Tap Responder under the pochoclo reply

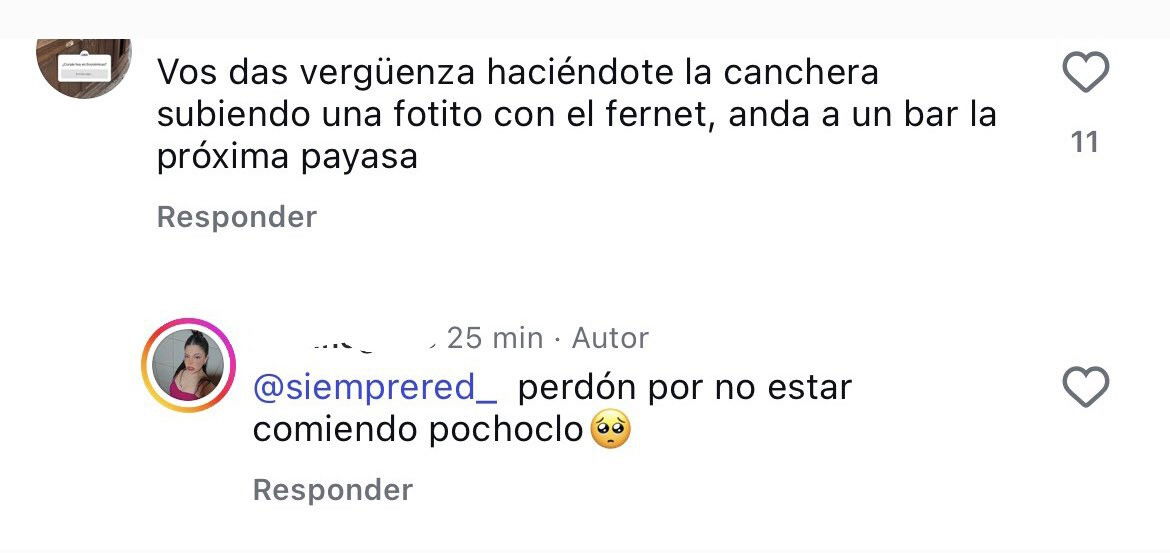(332, 490)
